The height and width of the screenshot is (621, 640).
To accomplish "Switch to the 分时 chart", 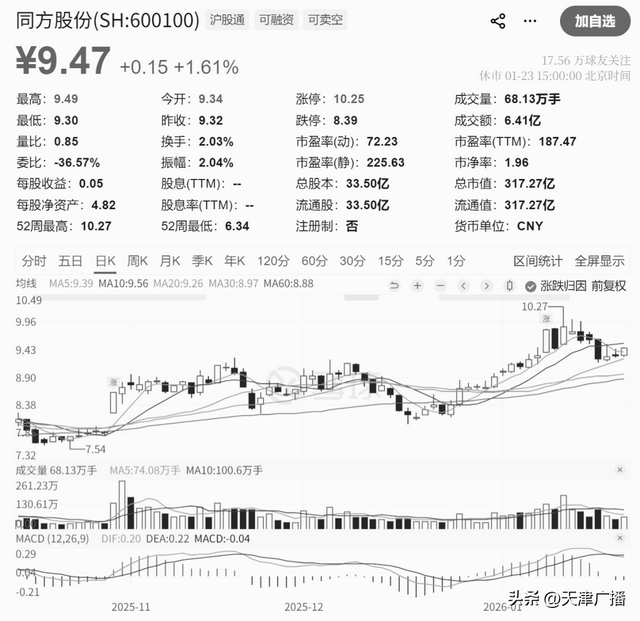I will 34,261.
